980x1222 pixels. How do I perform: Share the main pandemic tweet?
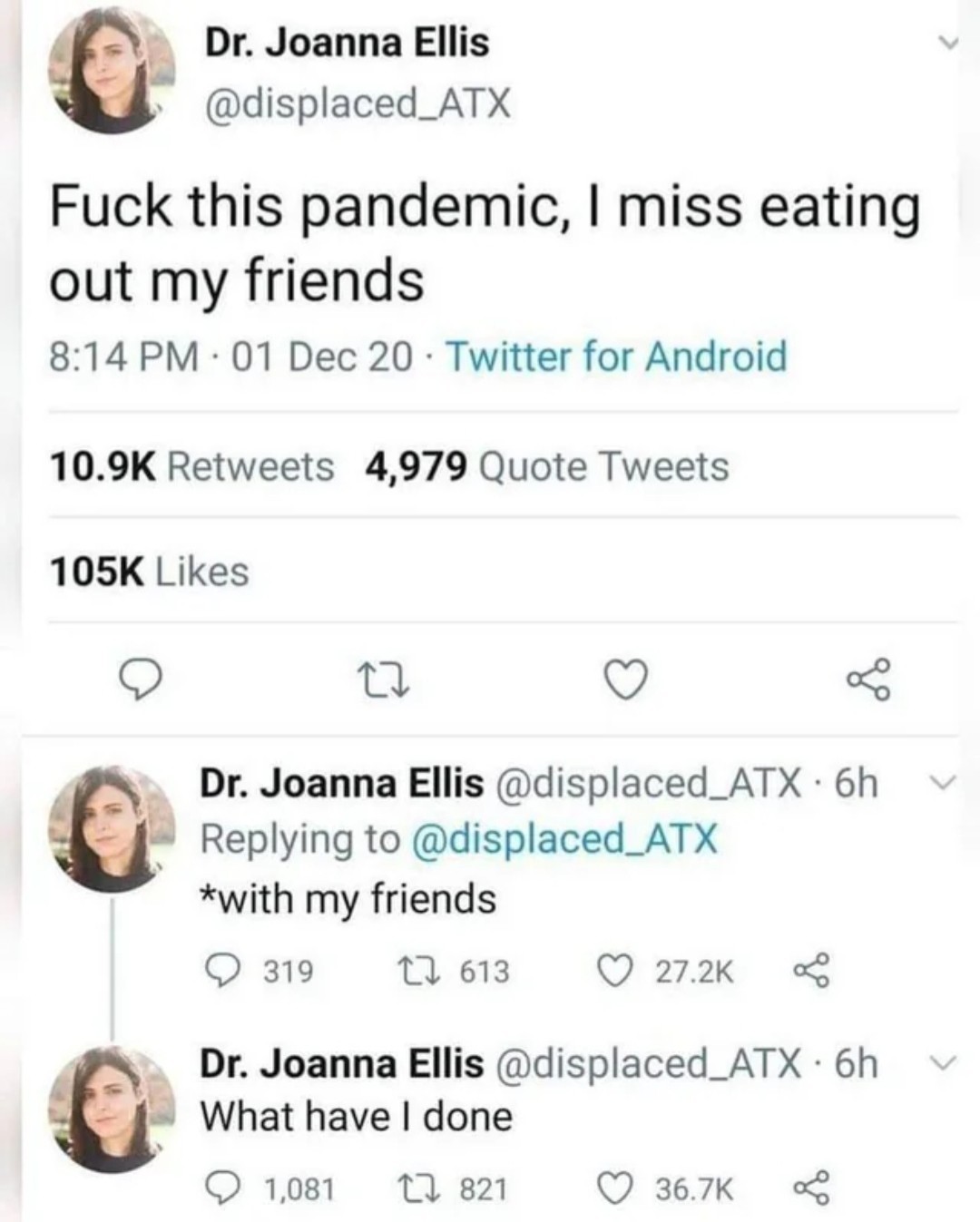click(x=868, y=681)
